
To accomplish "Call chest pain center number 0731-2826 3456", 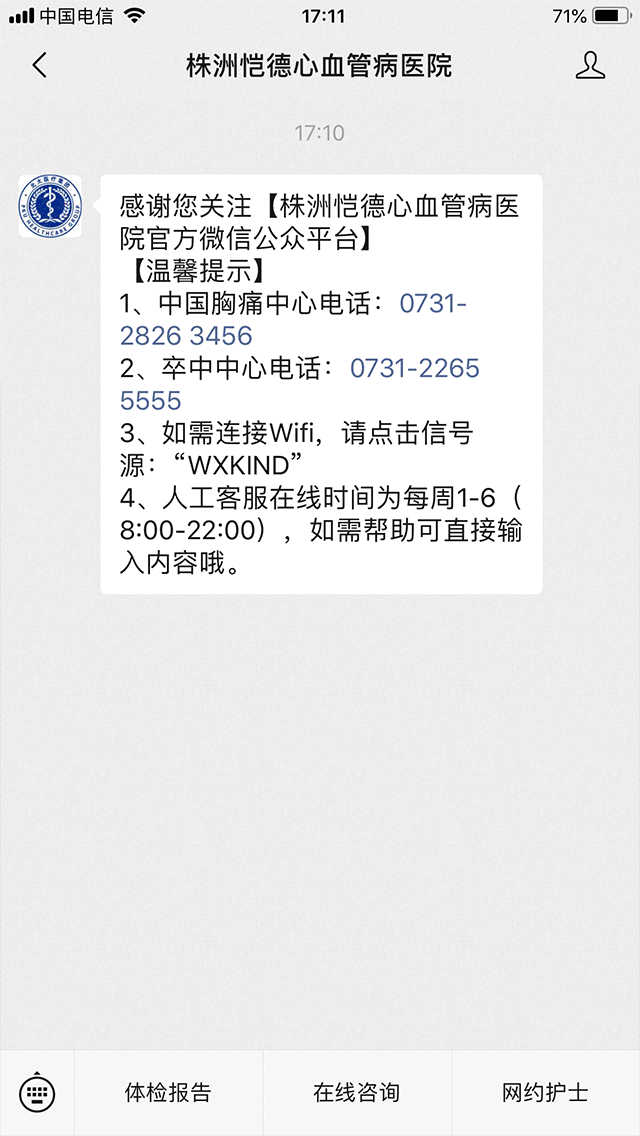I will (294, 320).
